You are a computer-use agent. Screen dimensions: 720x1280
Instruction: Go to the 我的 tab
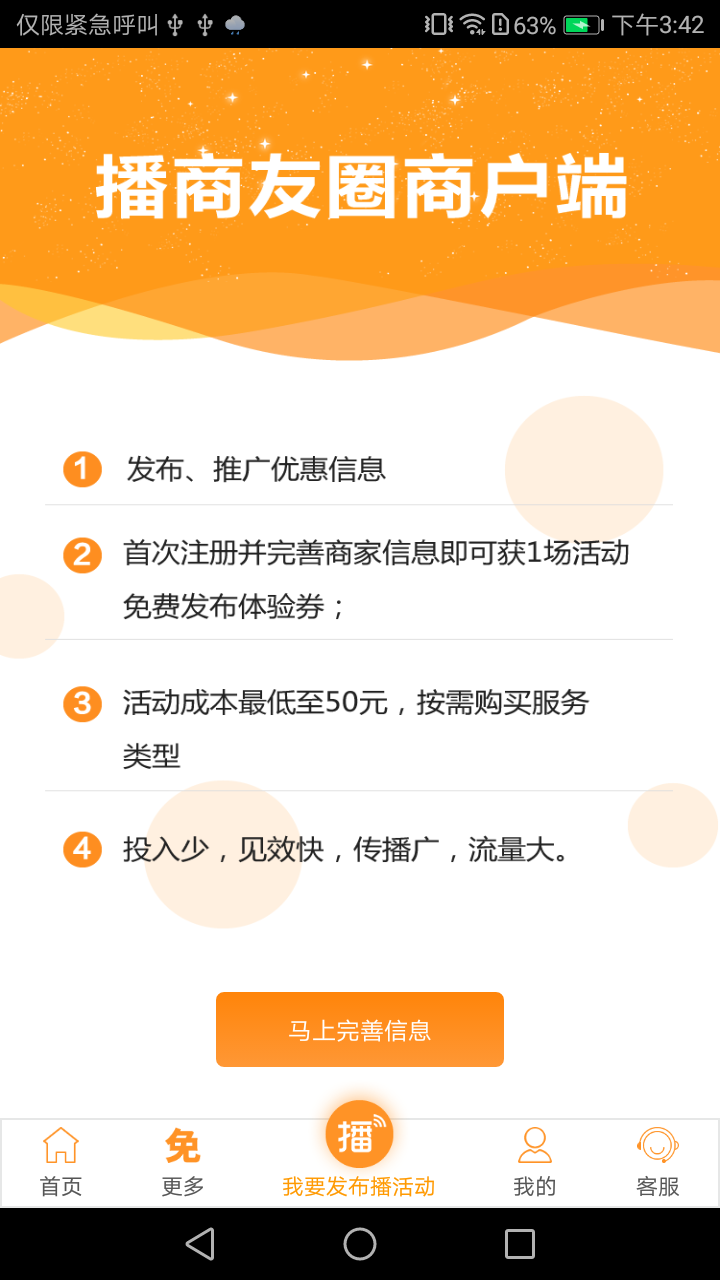[x=535, y=1162]
